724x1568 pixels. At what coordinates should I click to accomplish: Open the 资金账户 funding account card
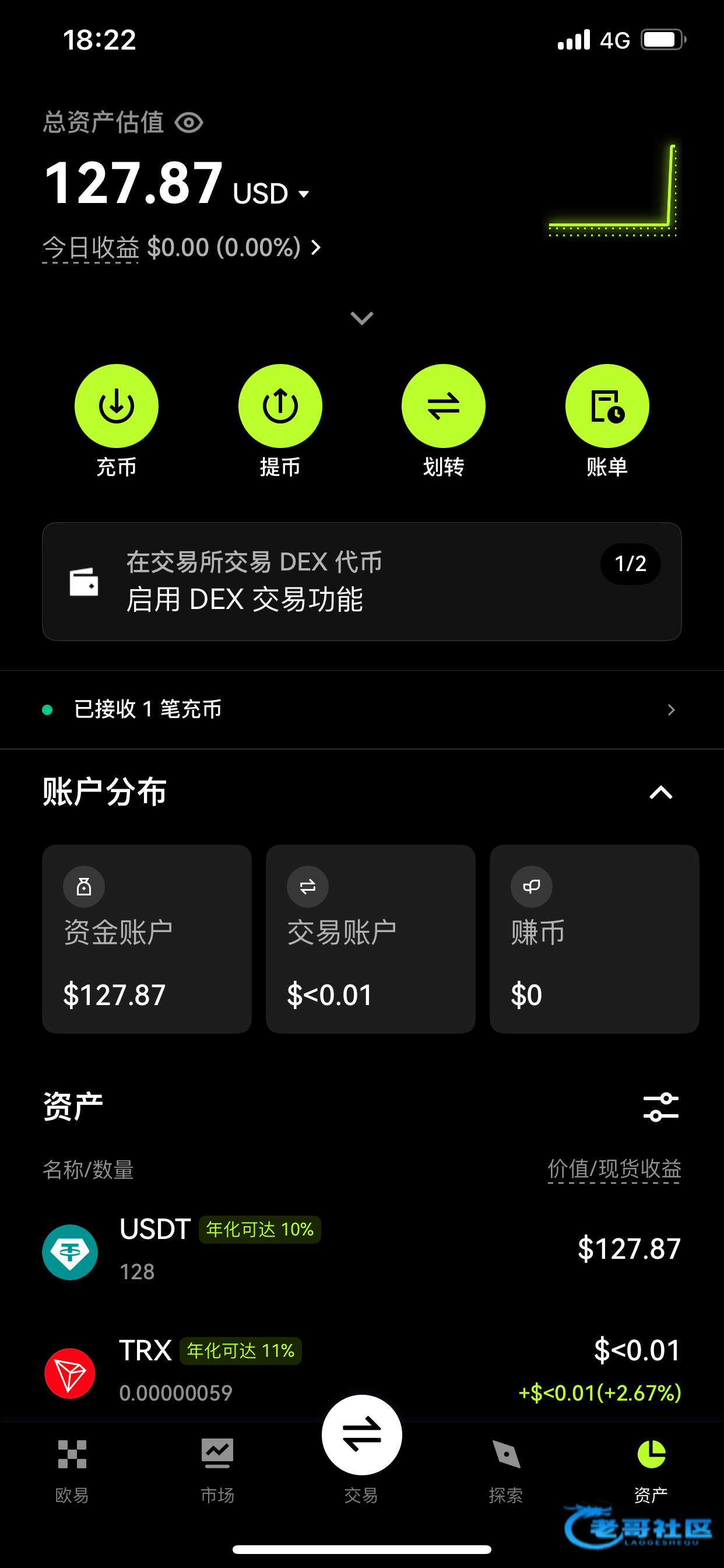(147, 939)
